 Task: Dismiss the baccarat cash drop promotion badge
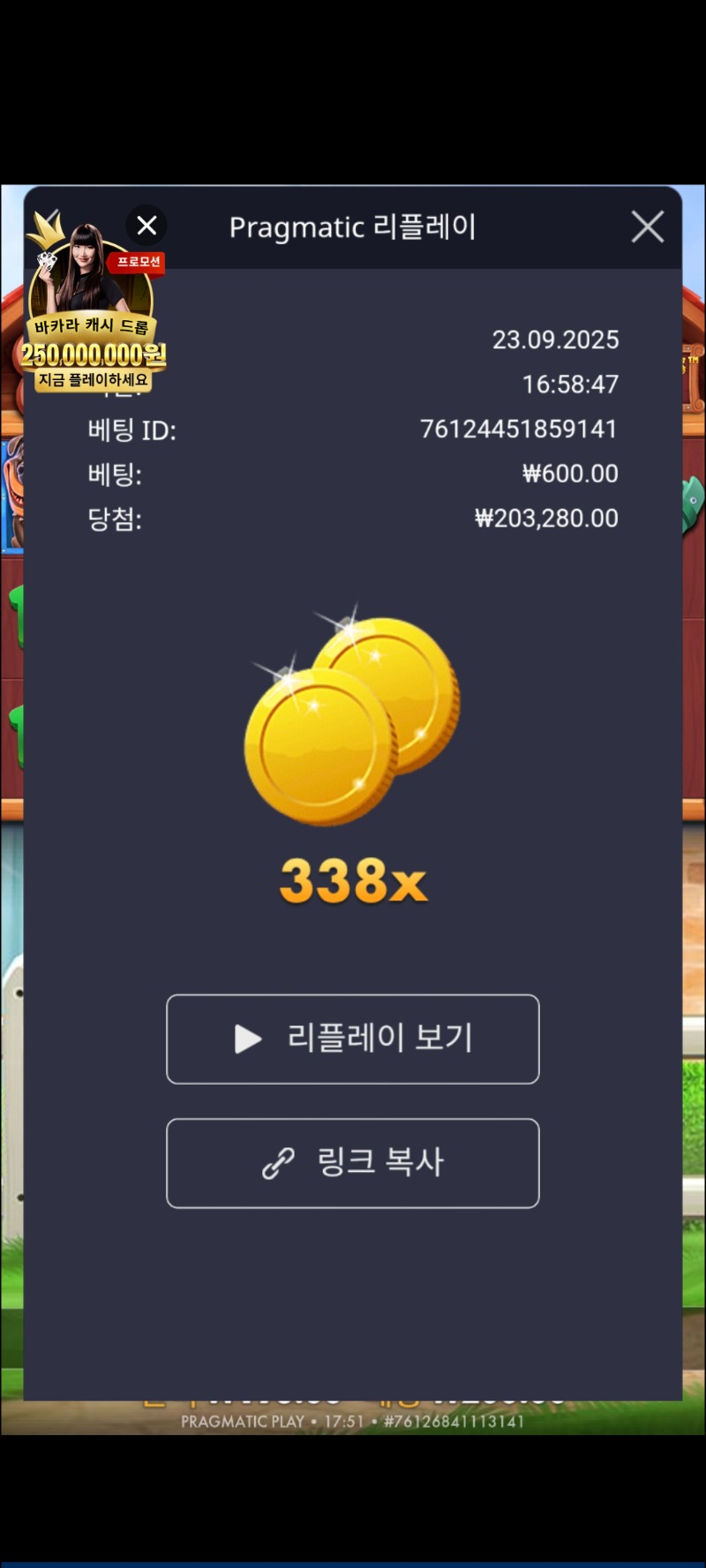coord(146,226)
